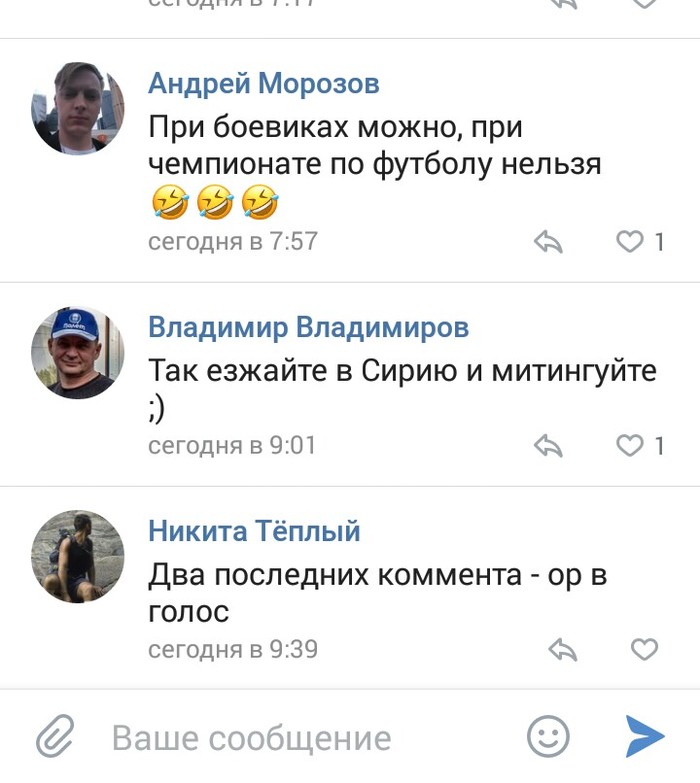Attach a file with the paperclip

56,738
